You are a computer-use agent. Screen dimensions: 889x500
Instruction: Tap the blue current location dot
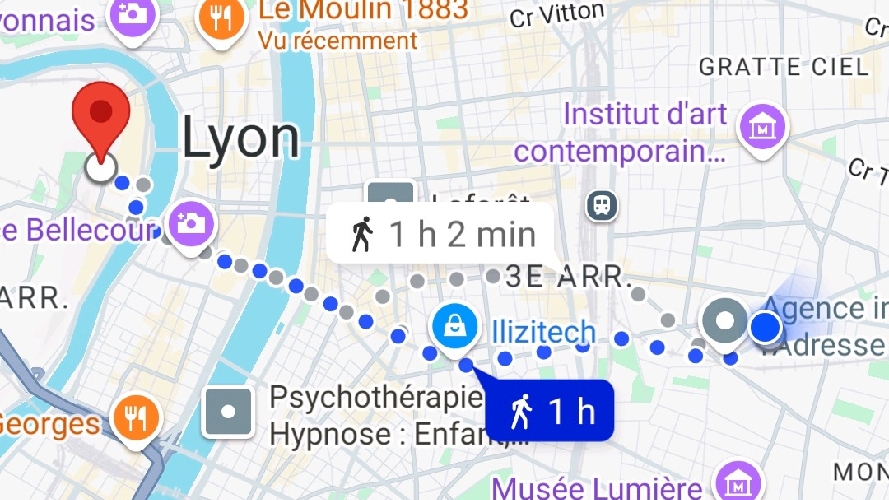(x=766, y=326)
